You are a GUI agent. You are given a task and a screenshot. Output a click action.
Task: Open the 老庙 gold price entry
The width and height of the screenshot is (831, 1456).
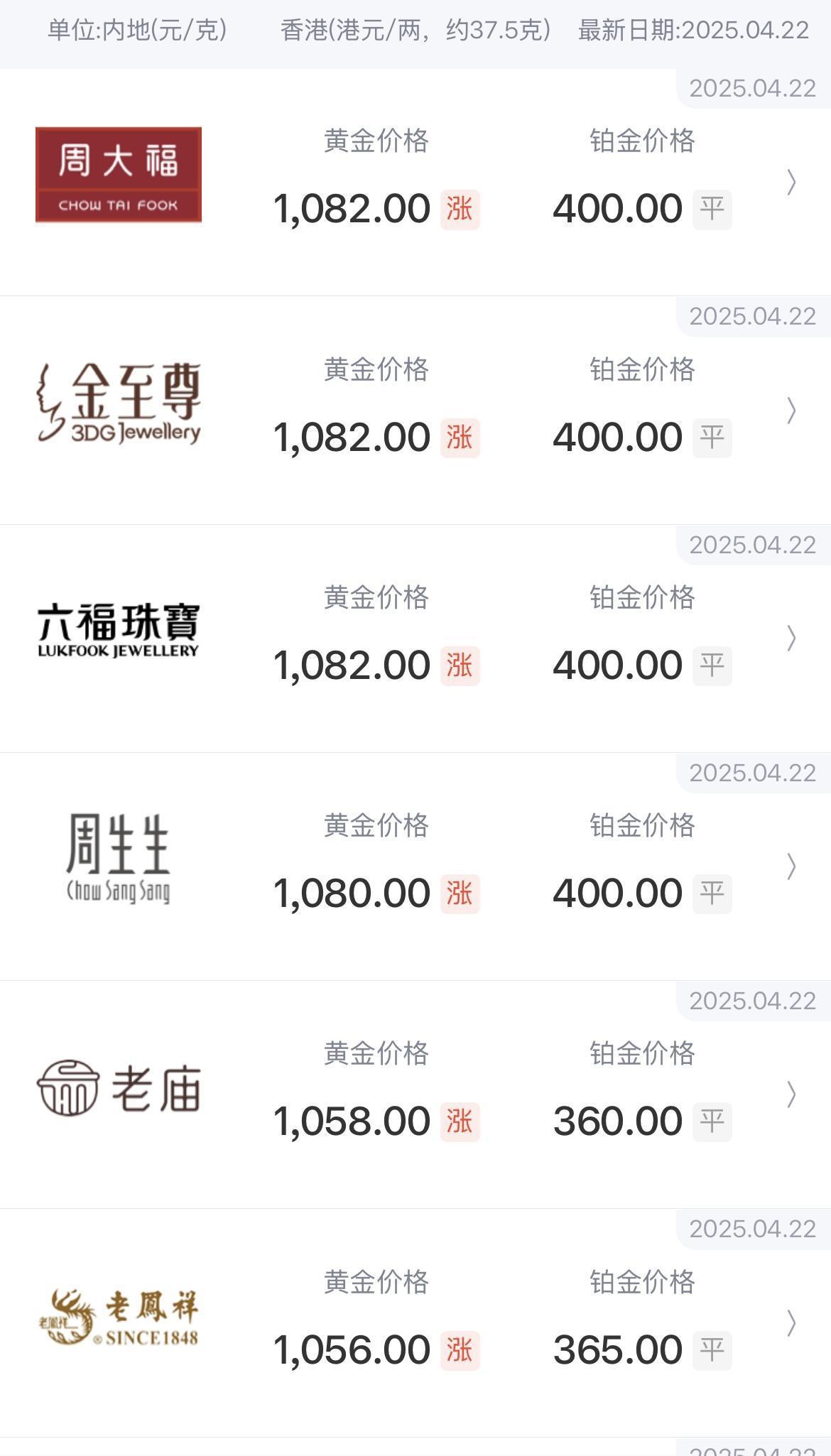415,1094
